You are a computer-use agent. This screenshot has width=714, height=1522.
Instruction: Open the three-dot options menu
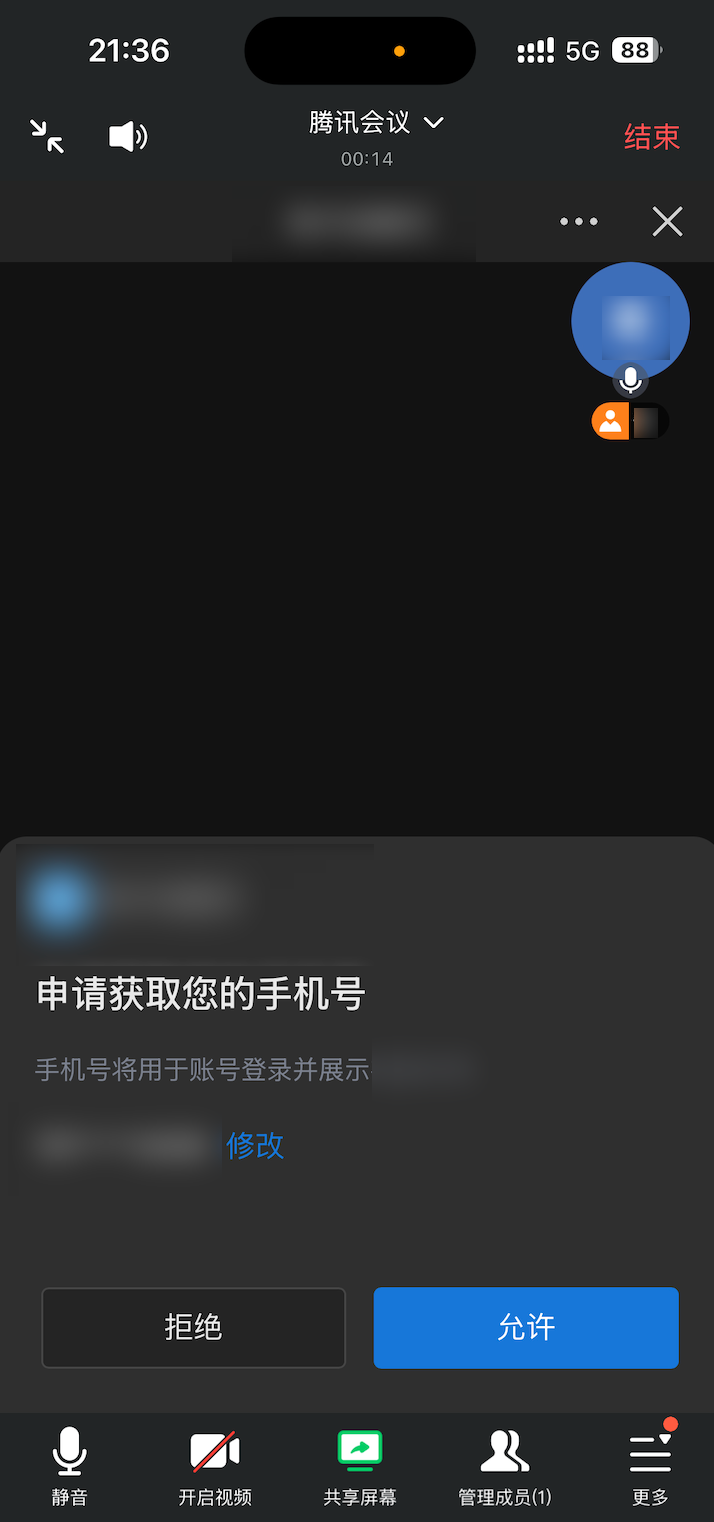pos(579,221)
